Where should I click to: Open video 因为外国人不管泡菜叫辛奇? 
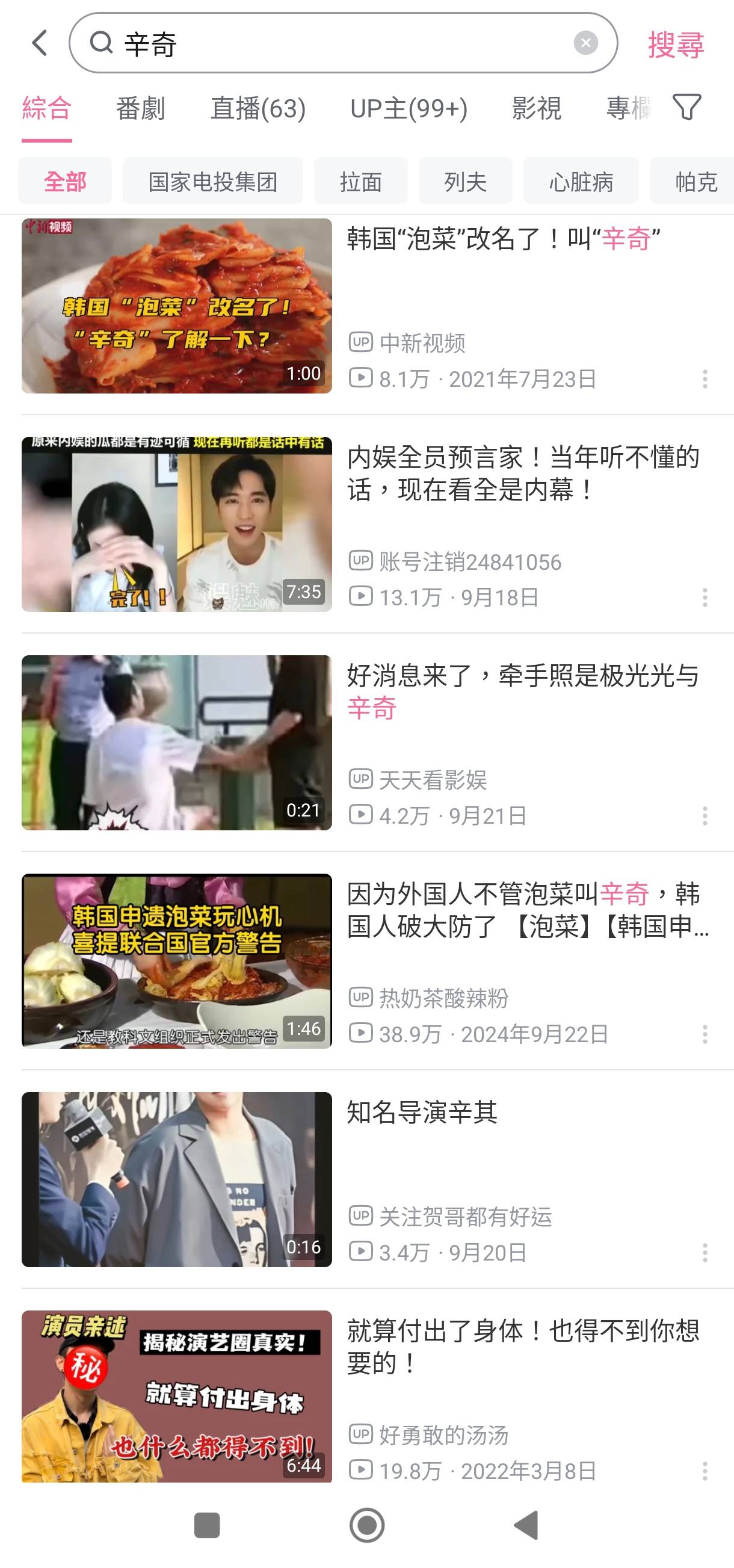(x=527, y=909)
